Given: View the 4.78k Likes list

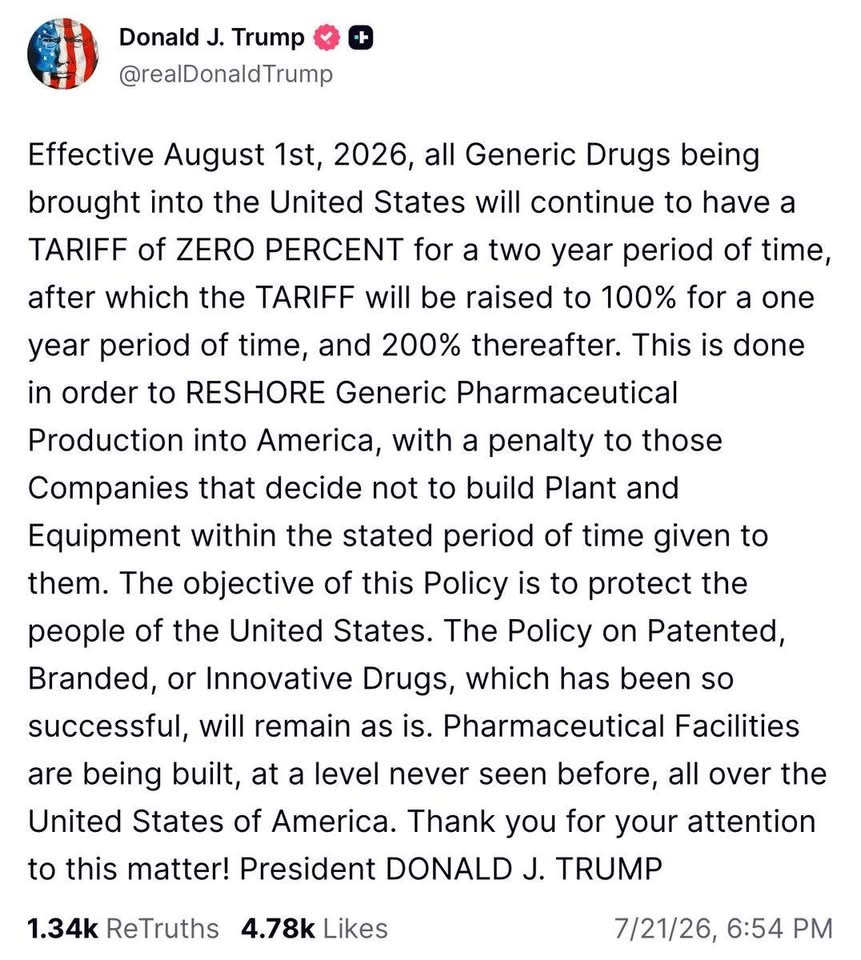Looking at the screenshot, I should [314, 928].
